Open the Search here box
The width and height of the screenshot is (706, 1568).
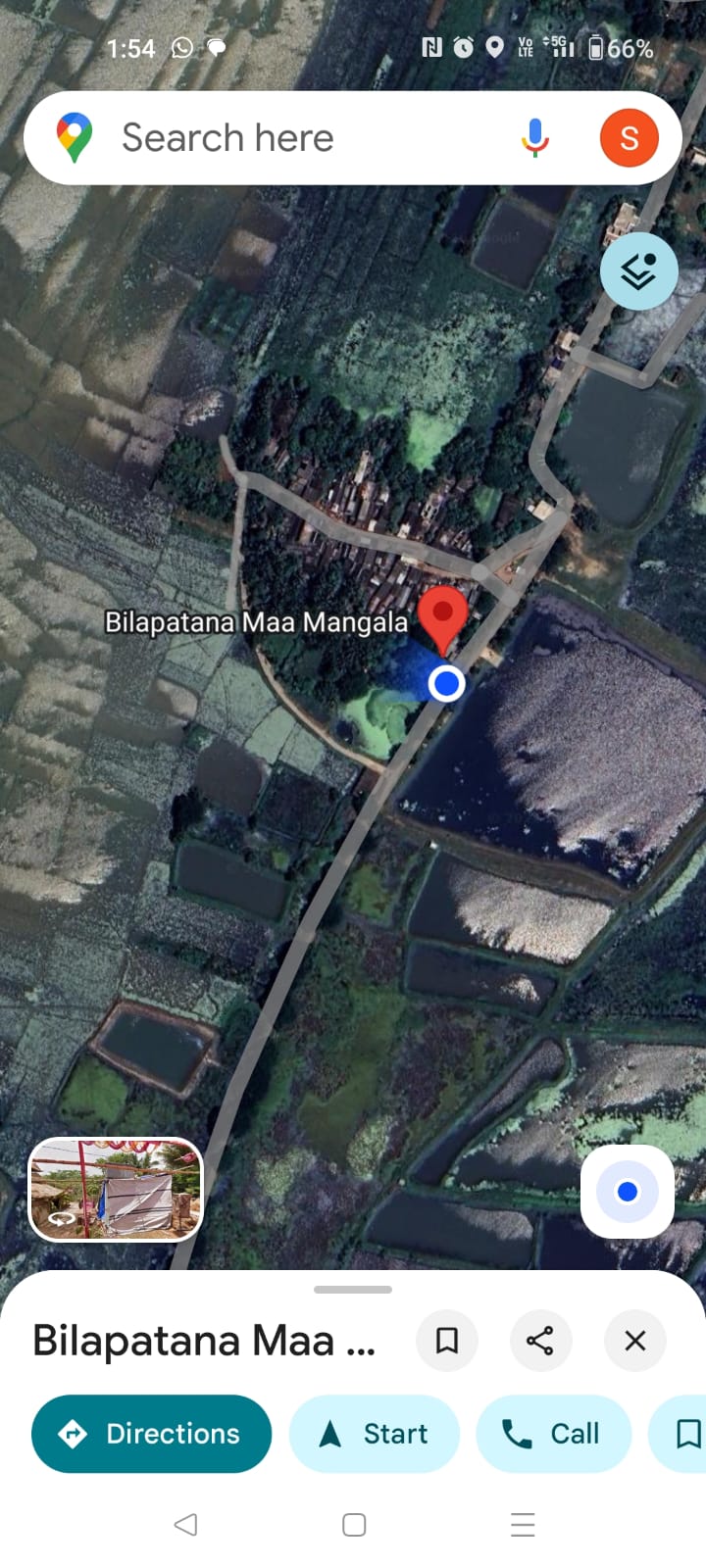click(x=294, y=138)
